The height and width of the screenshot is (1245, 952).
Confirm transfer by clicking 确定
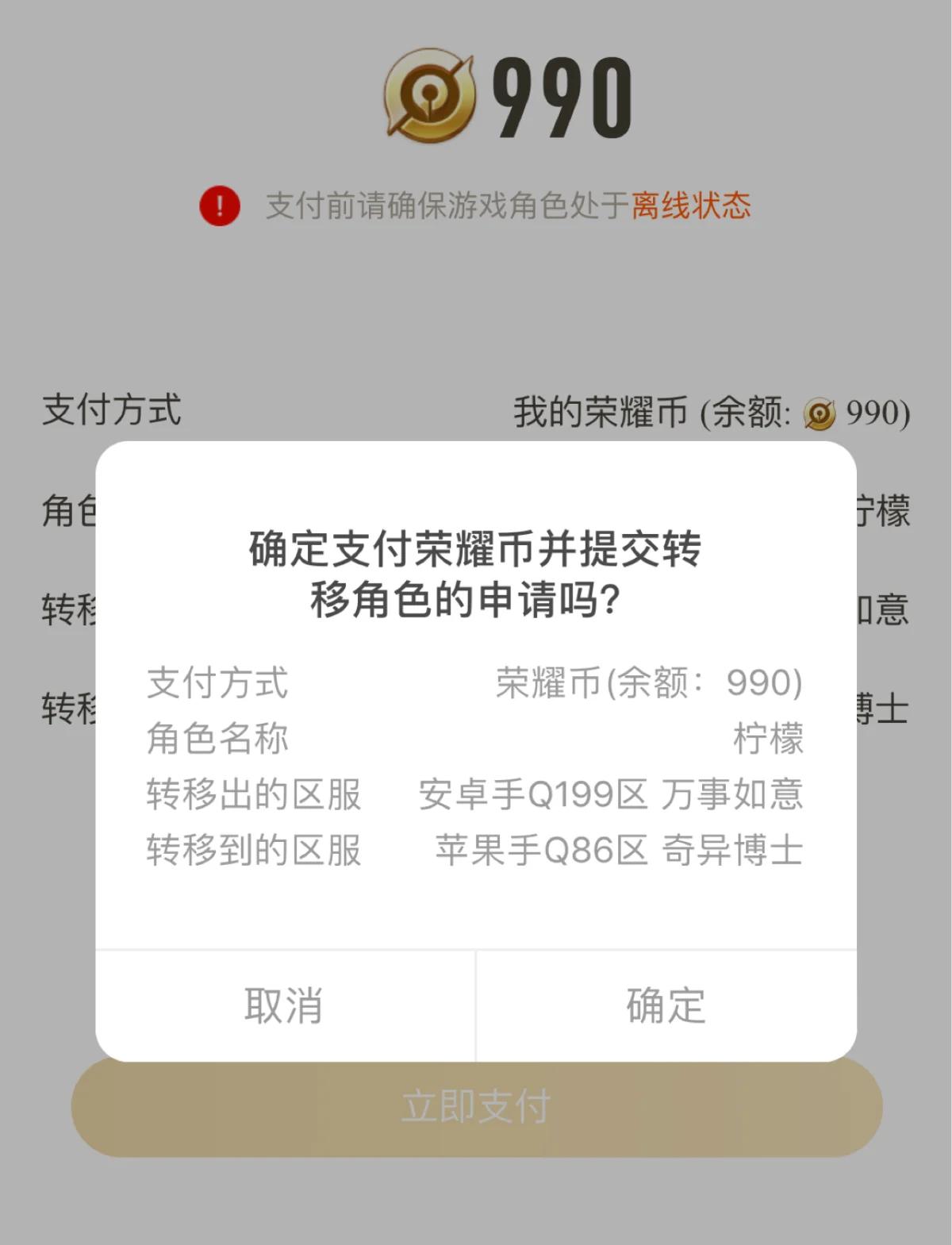[668, 1006]
